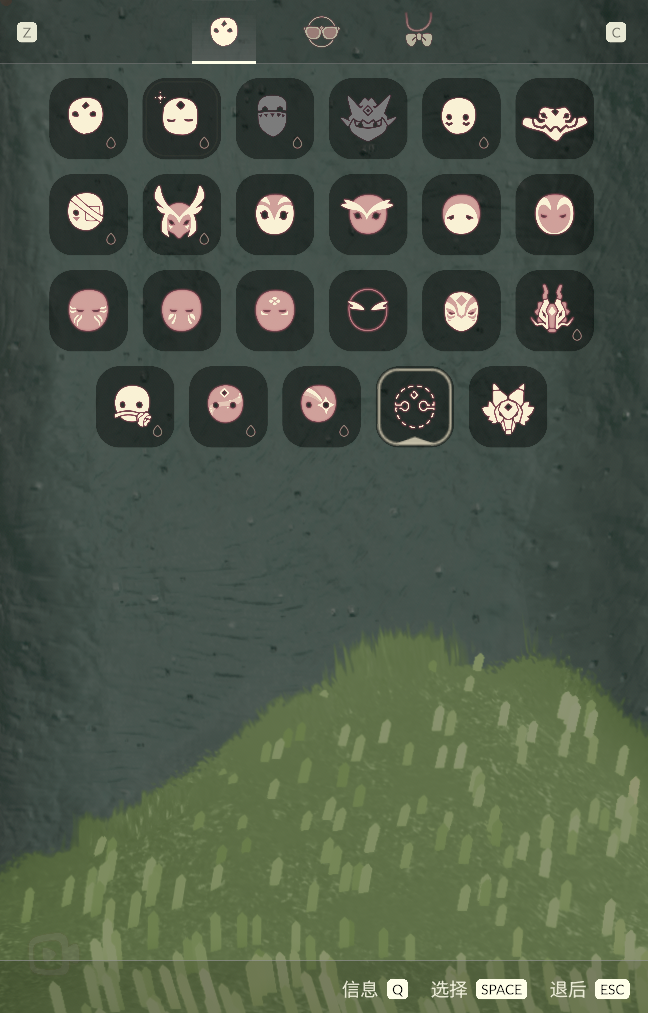The image size is (648, 1013).
Task: Switch to the necklace bow-tie tab
Action: (418, 31)
